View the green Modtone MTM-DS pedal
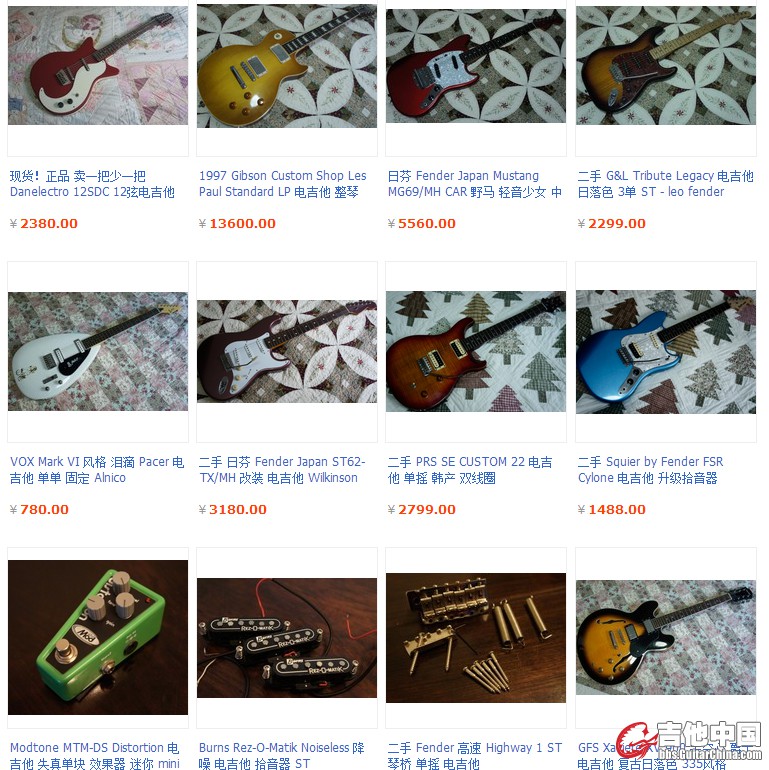The image size is (769, 770). tap(97, 637)
